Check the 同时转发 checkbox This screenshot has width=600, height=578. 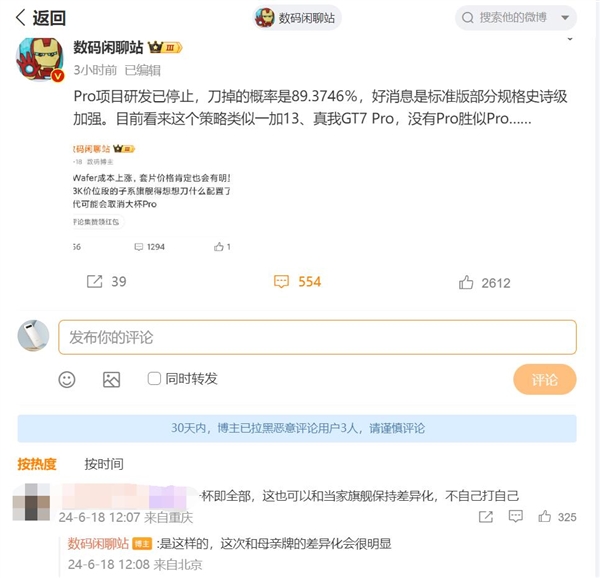click(154, 379)
